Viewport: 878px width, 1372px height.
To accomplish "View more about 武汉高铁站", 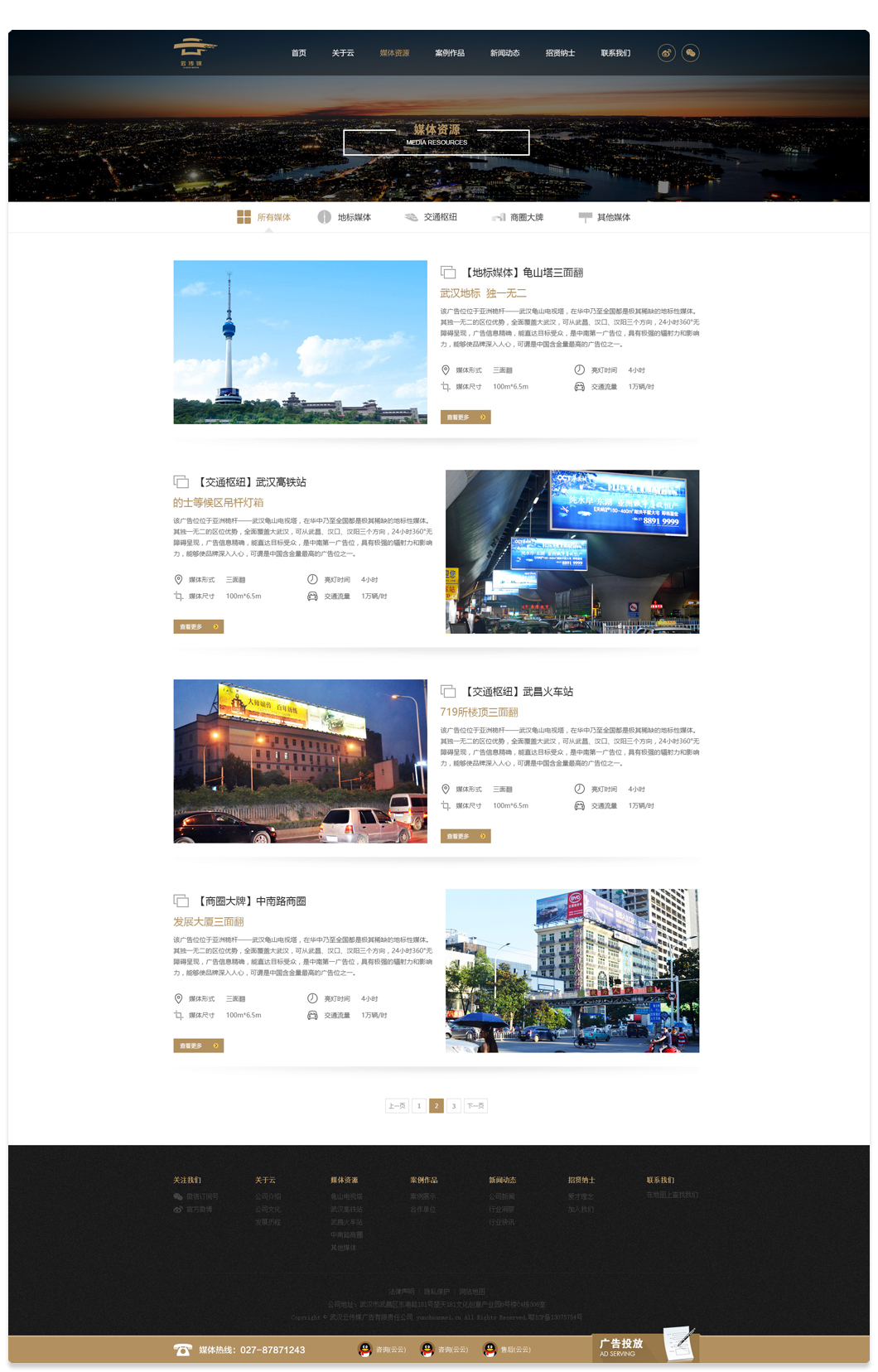I will click(x=198, y=627).
